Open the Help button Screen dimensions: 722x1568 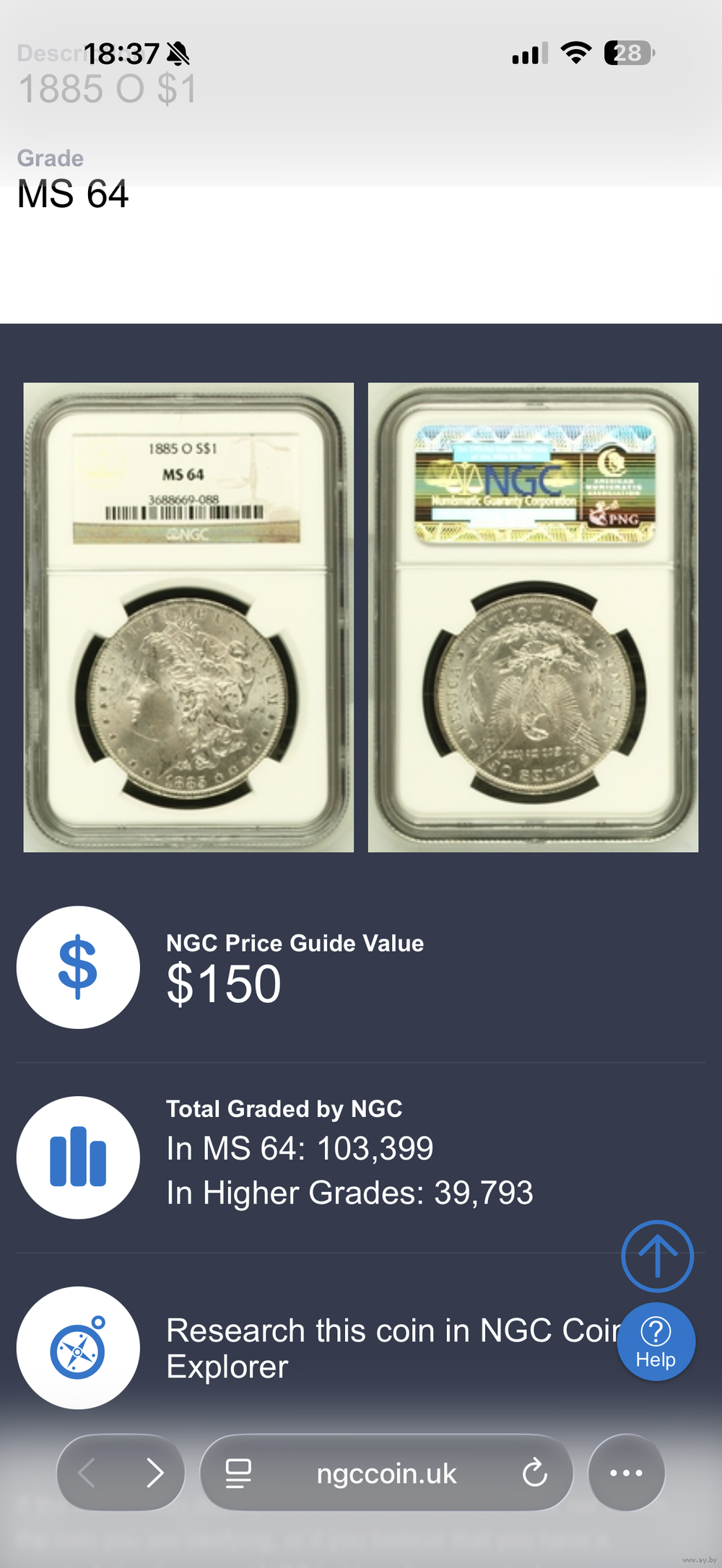coord(656,1342)
